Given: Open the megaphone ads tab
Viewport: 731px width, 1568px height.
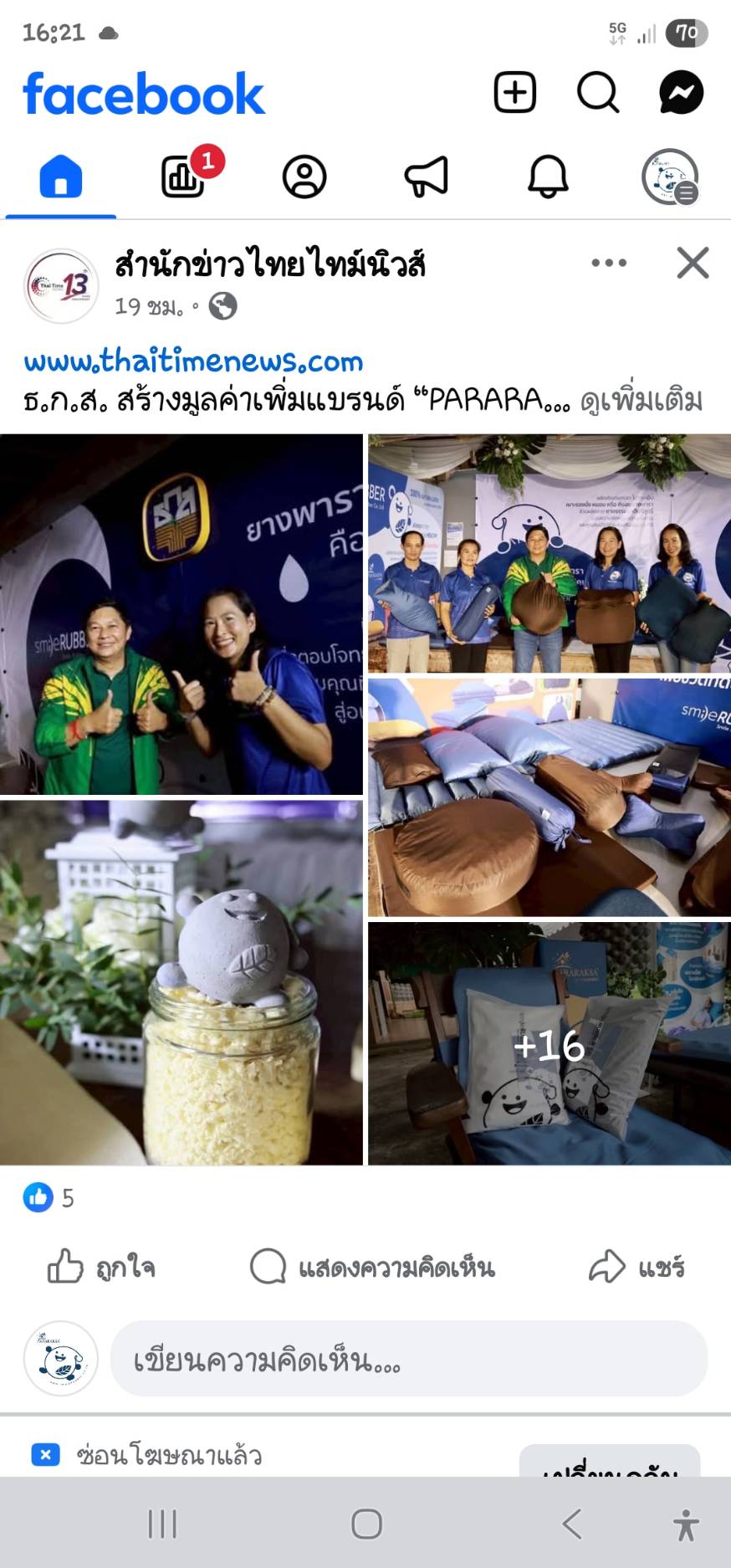Looking at the screenshot, I should 427,177.
